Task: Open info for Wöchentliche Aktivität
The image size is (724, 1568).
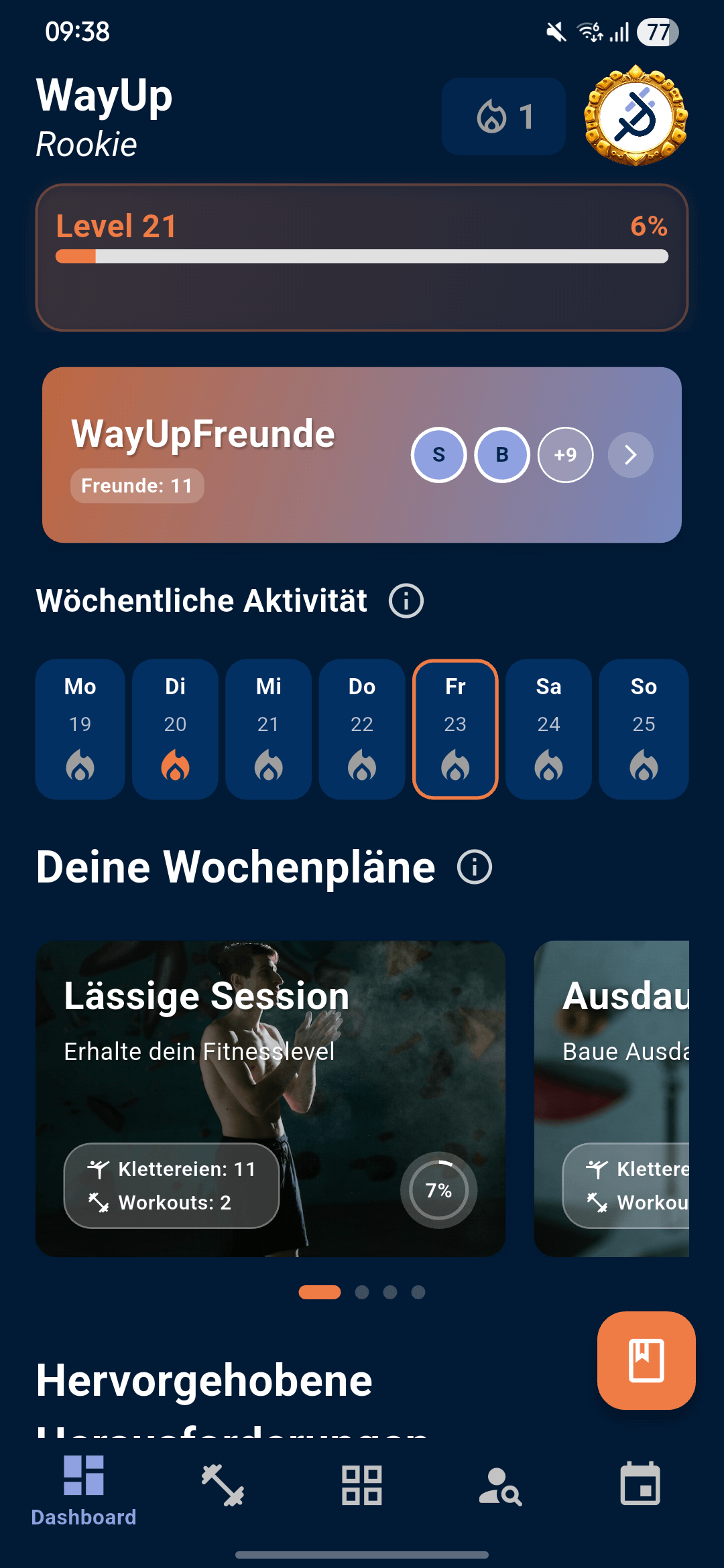Action: point(406,601)
